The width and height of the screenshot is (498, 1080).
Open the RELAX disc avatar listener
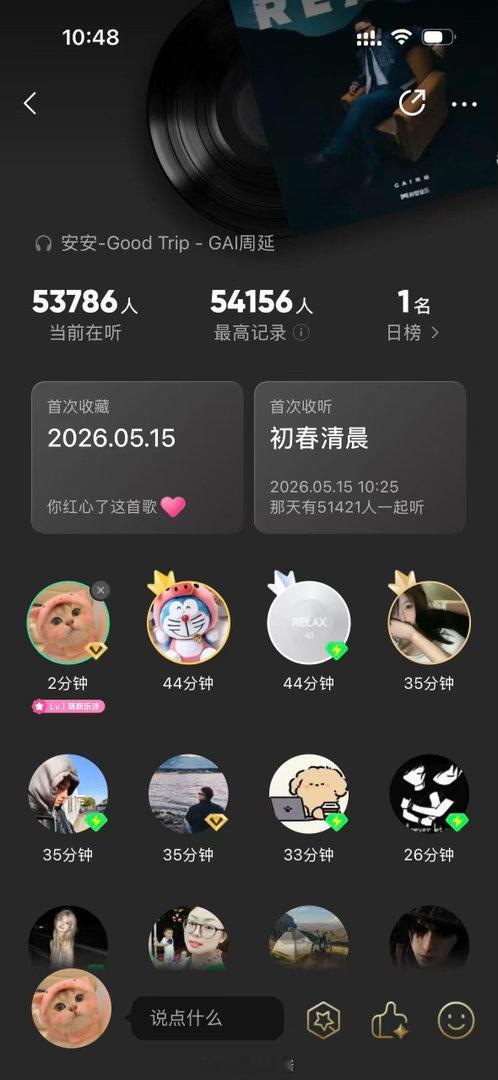pyautogui.click(x=309, y=622)
